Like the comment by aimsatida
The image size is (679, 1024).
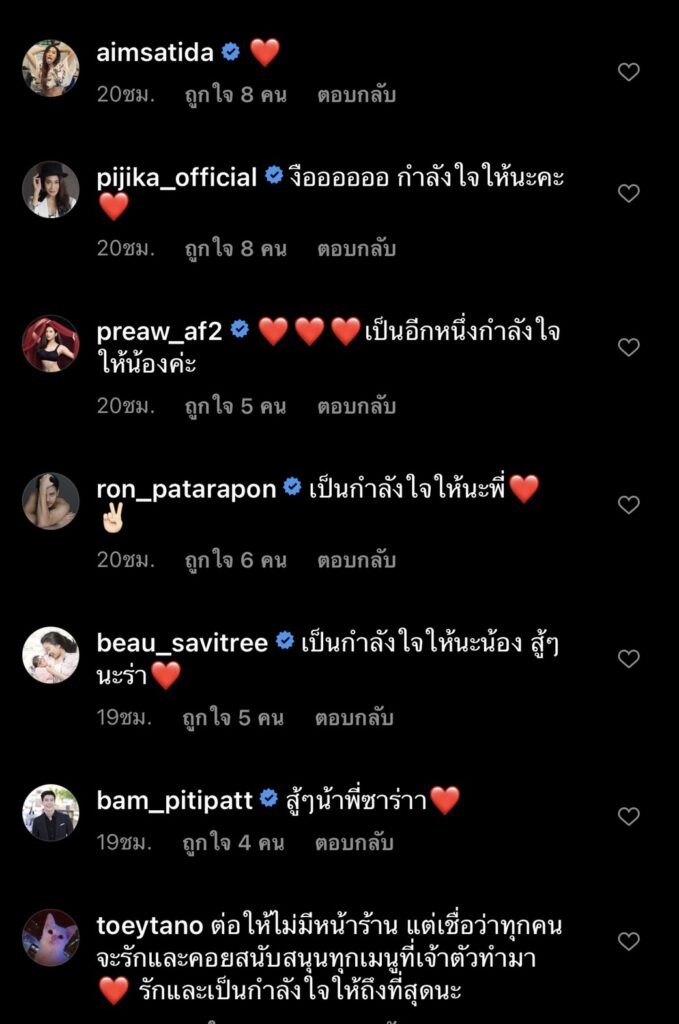coord(628,72)
